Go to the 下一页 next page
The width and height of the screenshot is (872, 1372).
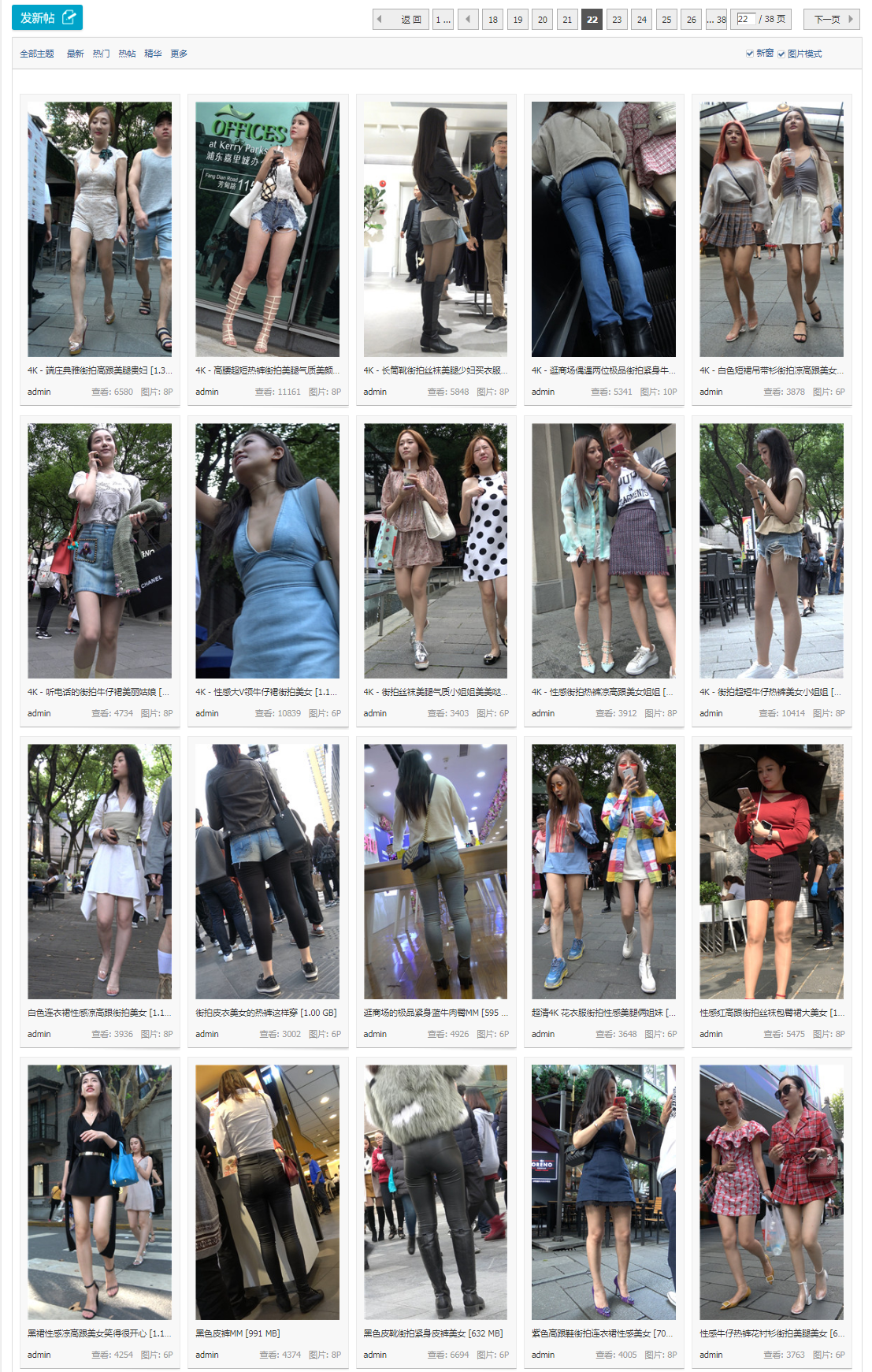[x=831, y=20]
